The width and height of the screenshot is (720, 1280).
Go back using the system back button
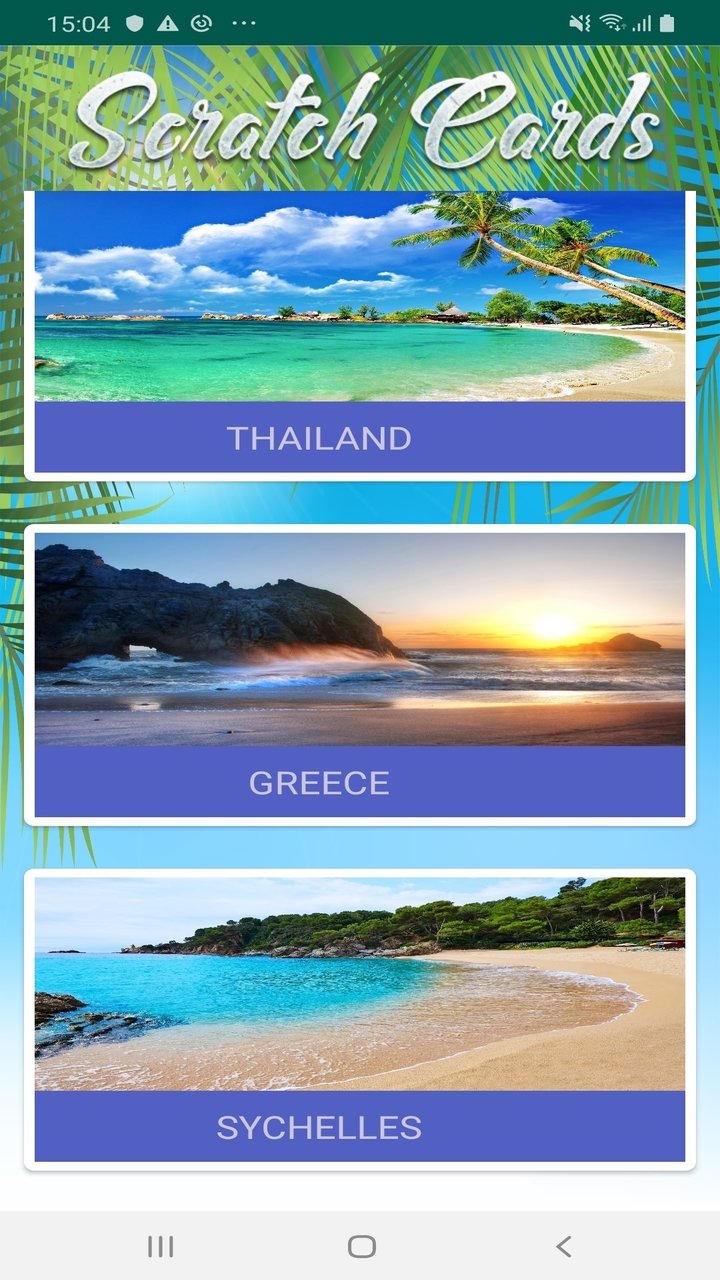(563, 1246)
